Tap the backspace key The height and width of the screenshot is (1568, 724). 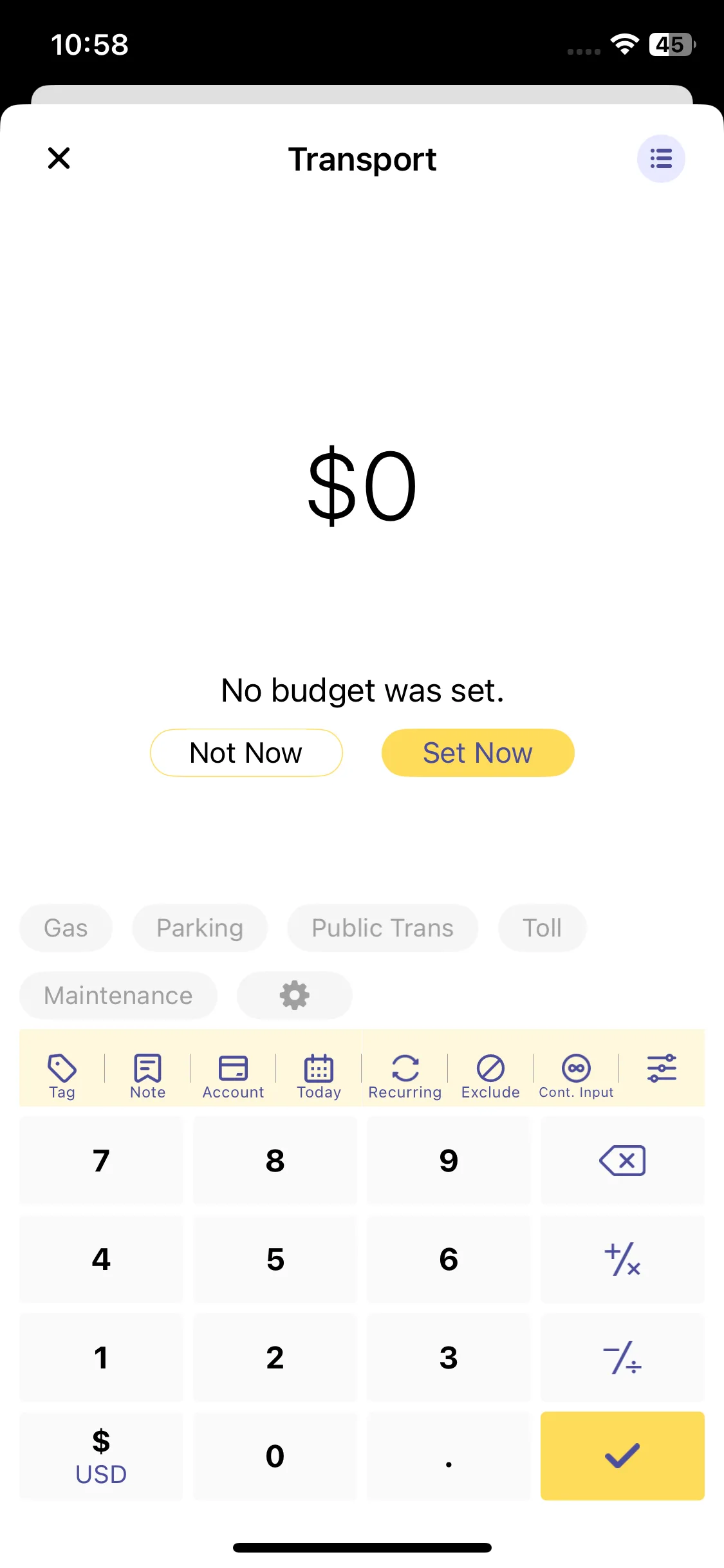[622, 1161]
